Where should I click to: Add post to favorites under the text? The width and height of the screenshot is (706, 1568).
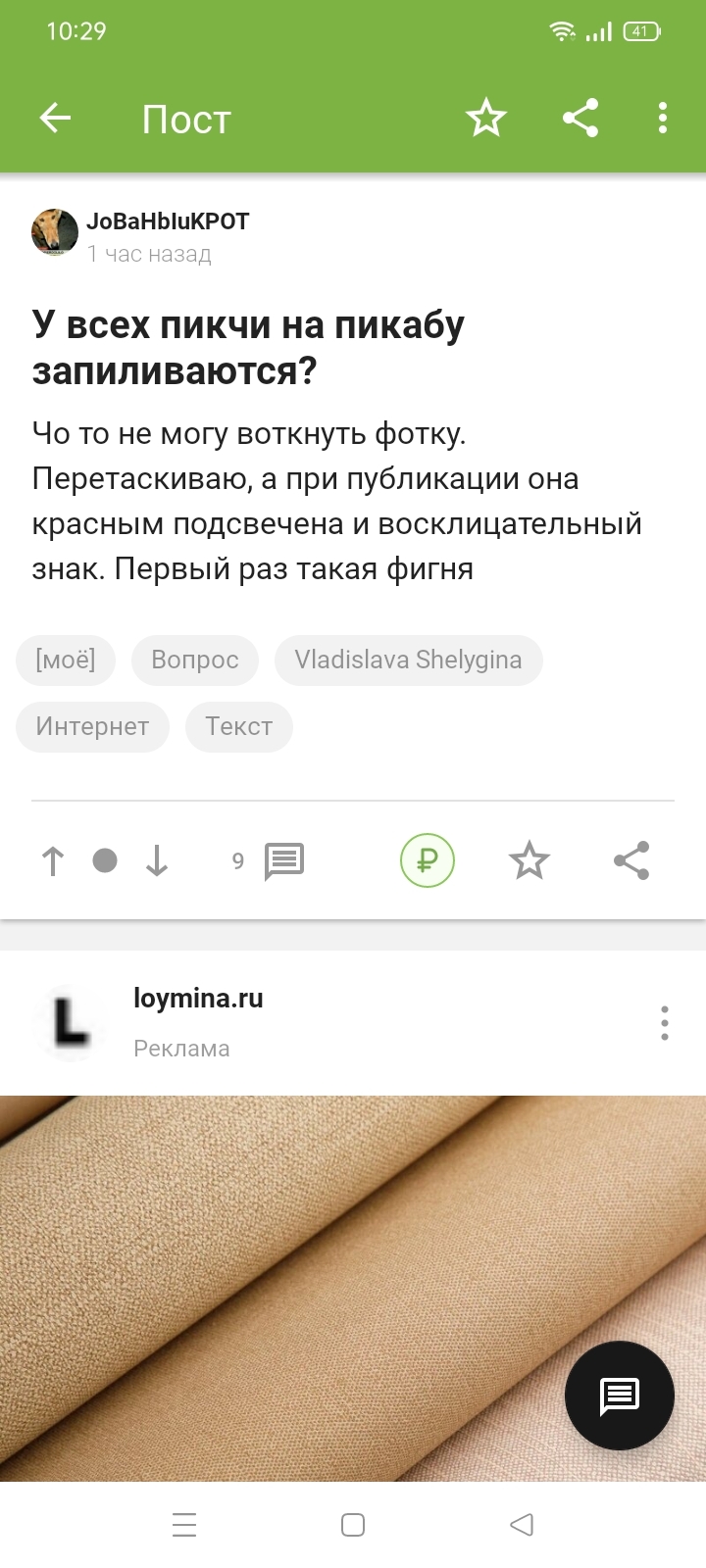click(x=529, y=861)
